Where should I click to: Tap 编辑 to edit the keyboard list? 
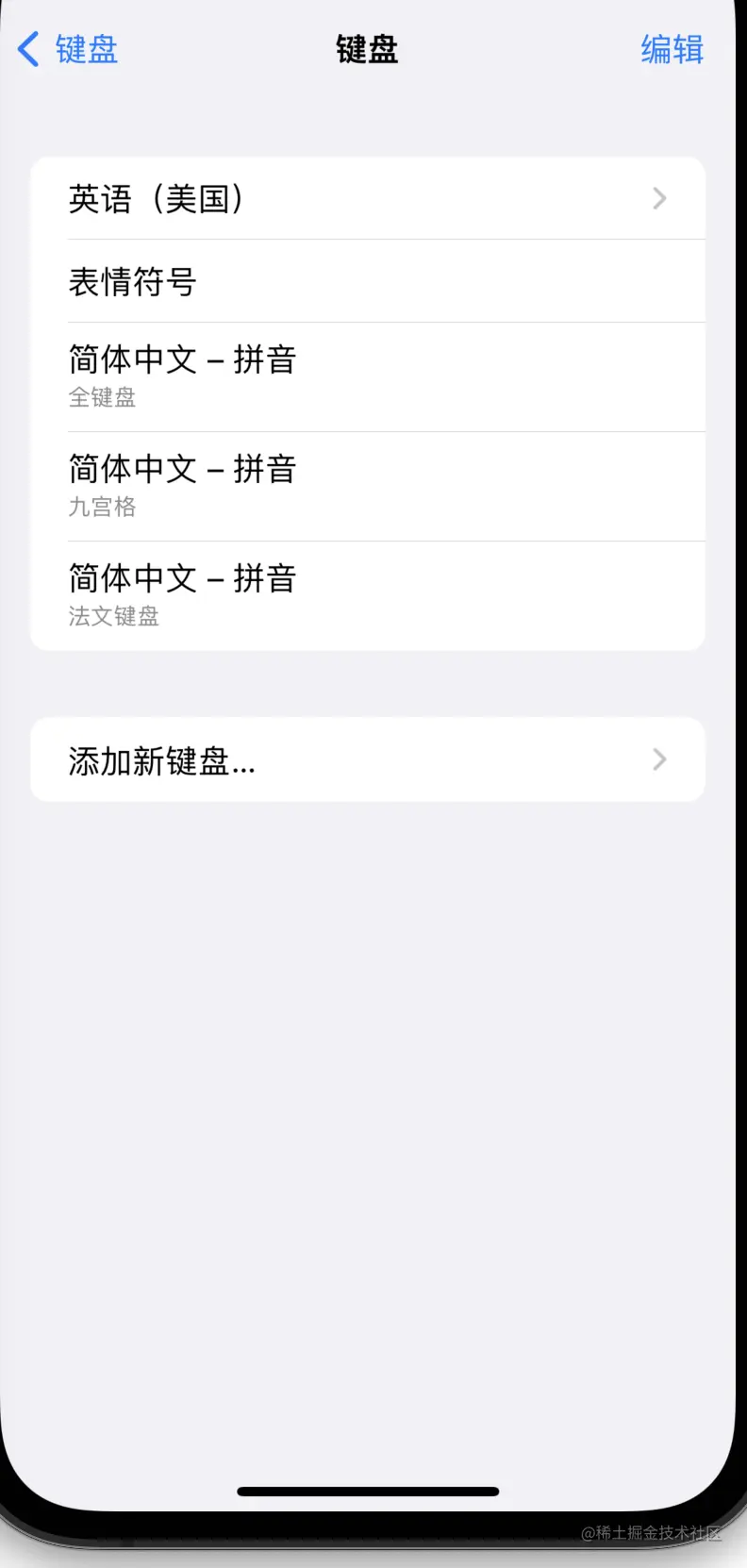tap(672, 49)
